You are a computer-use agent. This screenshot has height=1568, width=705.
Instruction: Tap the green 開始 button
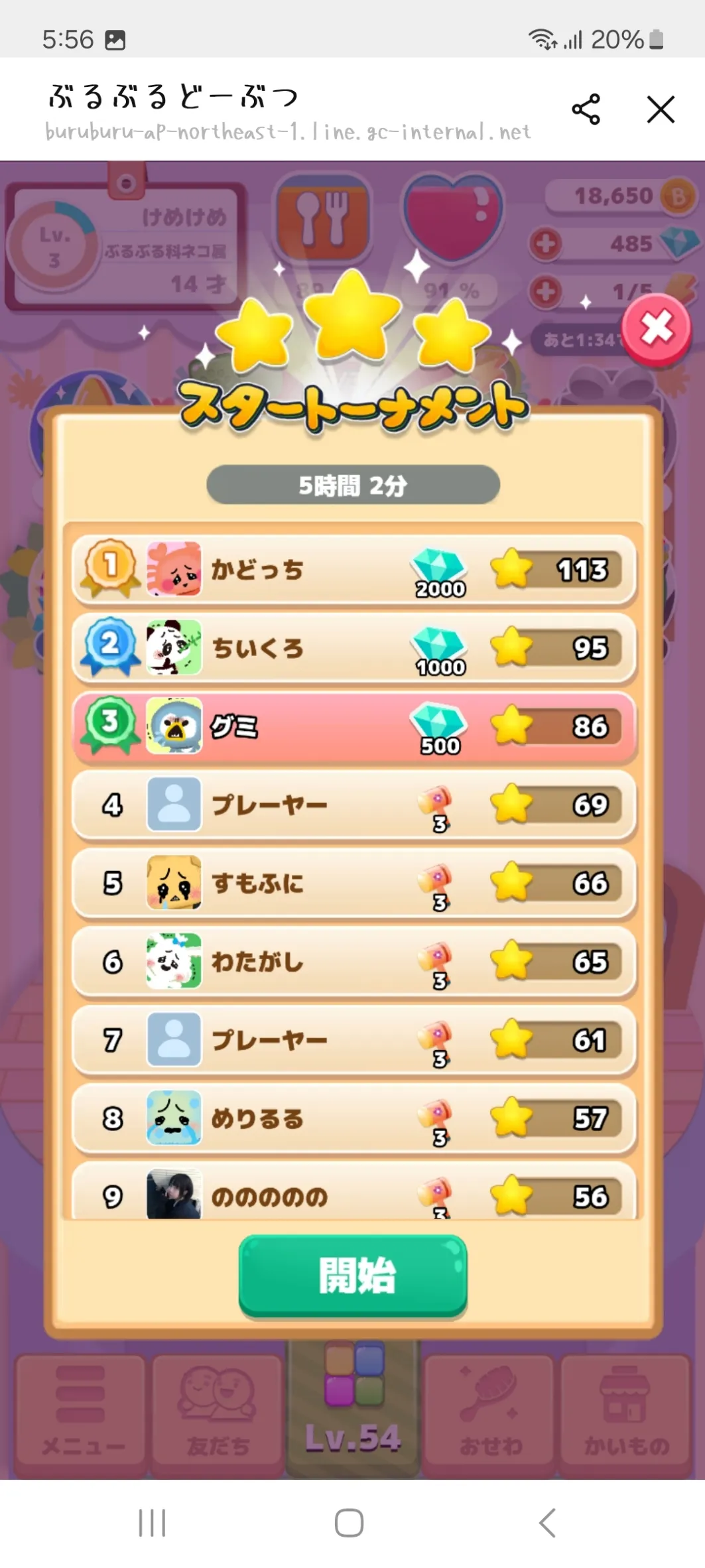coord(353,1275)
